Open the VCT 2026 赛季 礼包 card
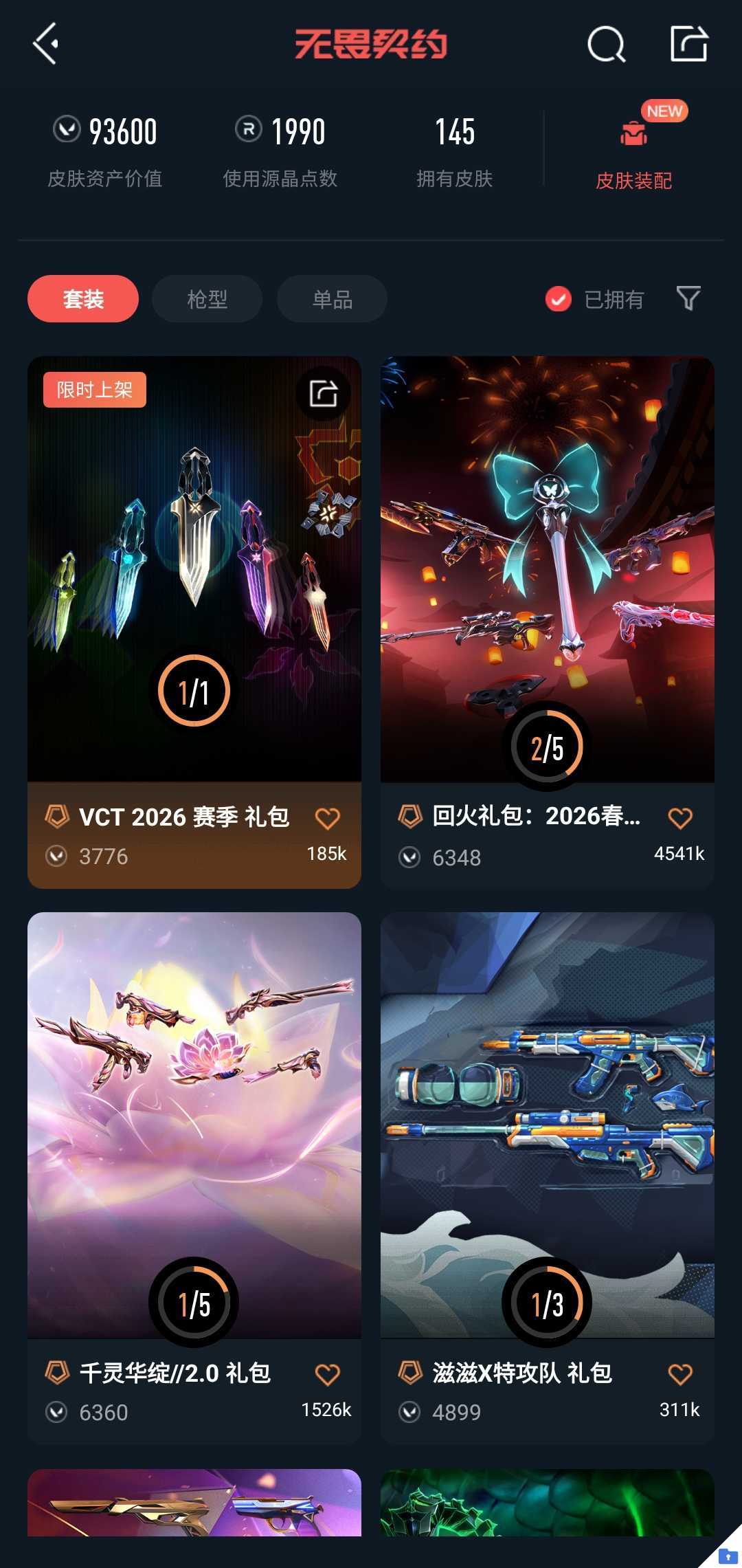 tap(194, 571)
